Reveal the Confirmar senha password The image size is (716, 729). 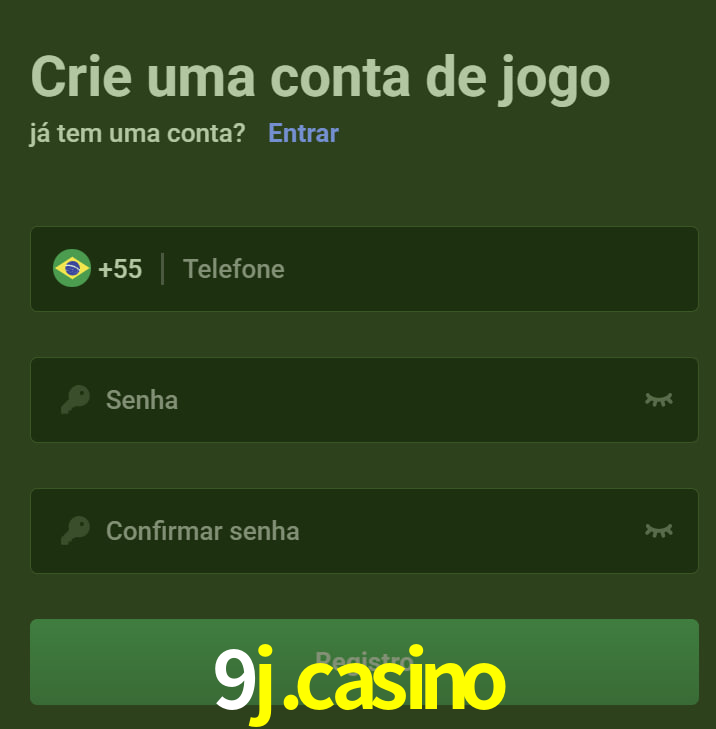coord(658,531)
